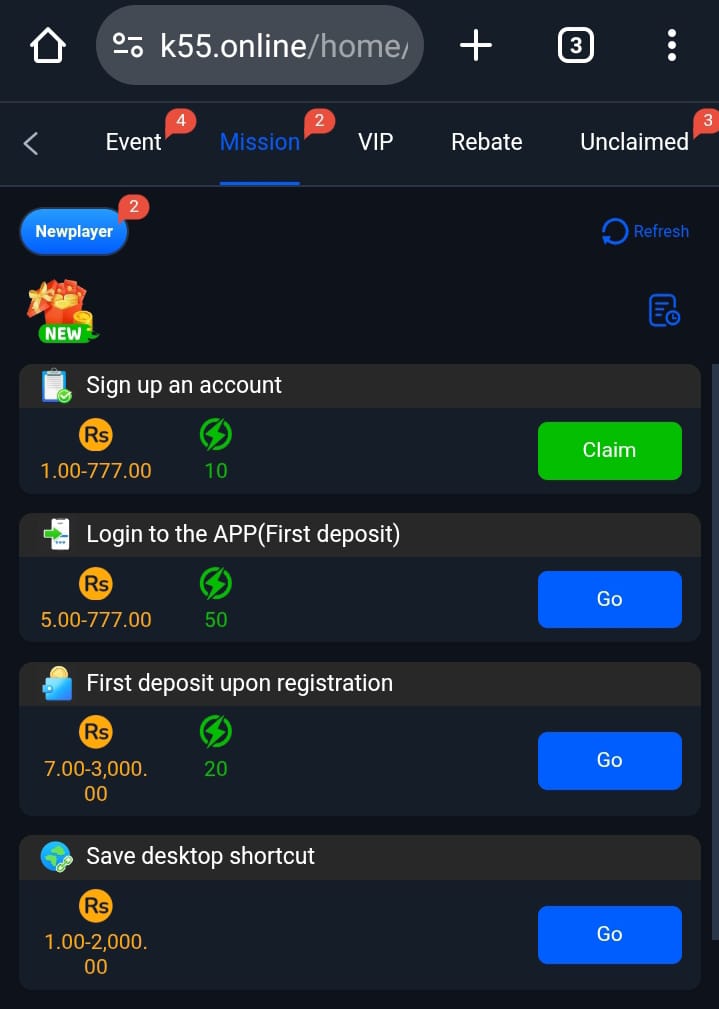Switch to the Event tab
Screen dimensions: 719x1009
point(133,142)
